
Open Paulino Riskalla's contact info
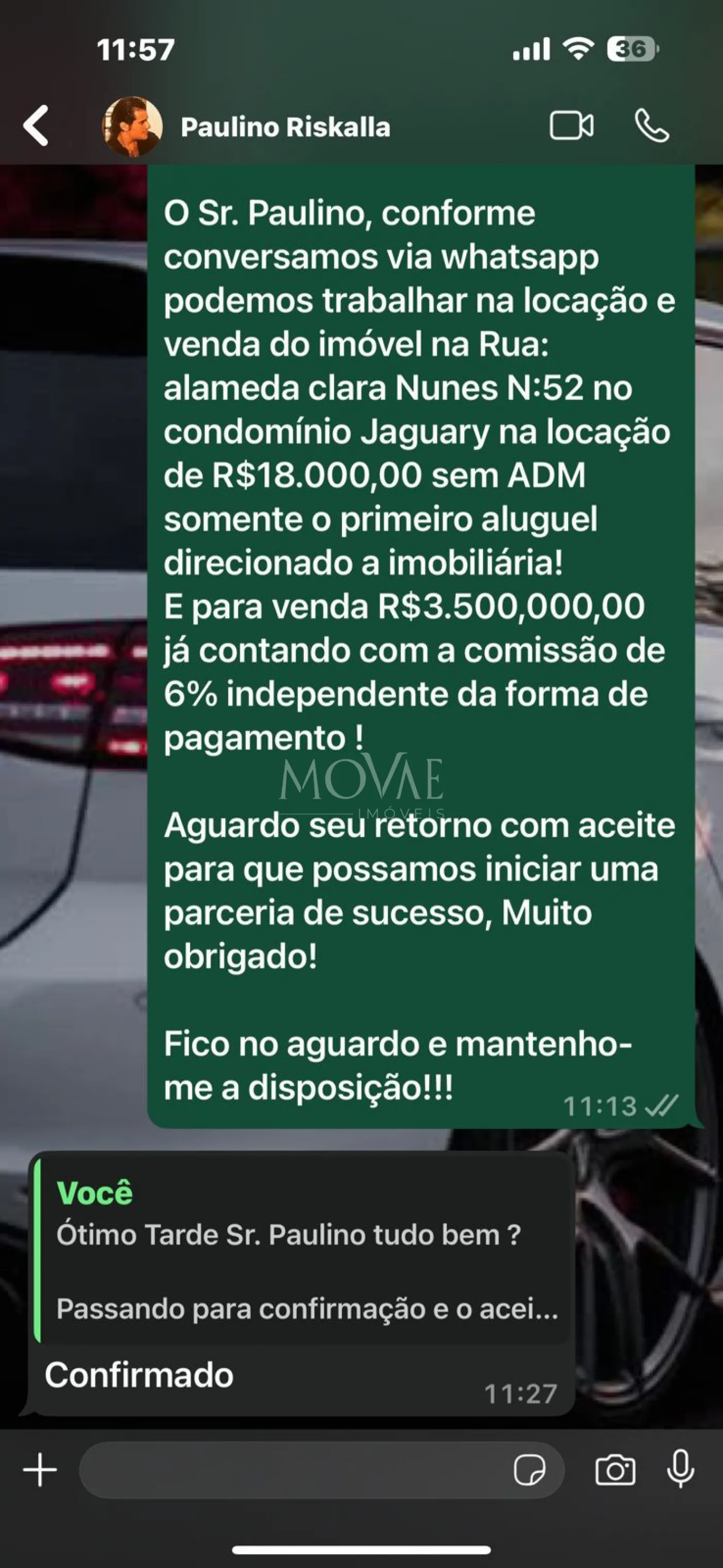285,127
